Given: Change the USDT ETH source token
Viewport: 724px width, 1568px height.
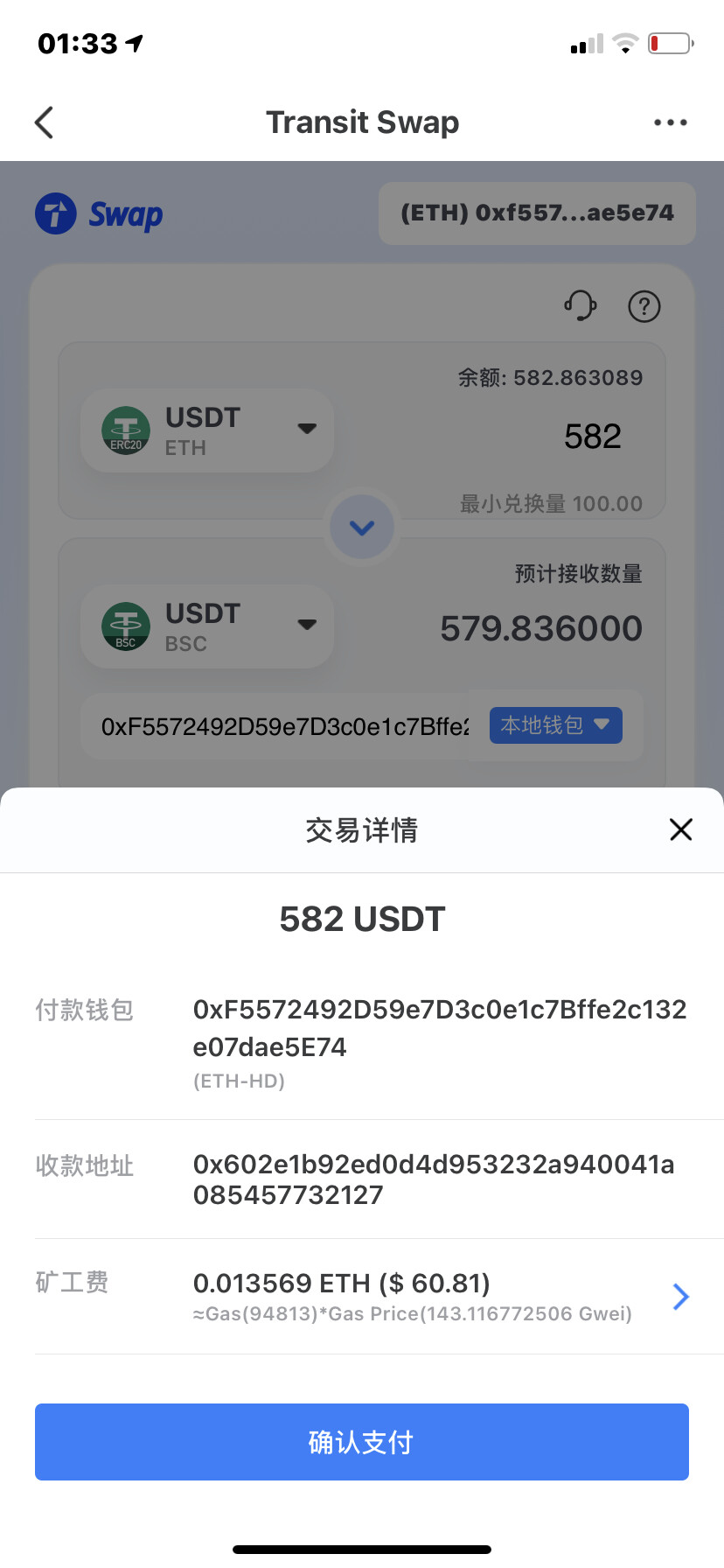Looking at the screenshot, I should [207, 430].
